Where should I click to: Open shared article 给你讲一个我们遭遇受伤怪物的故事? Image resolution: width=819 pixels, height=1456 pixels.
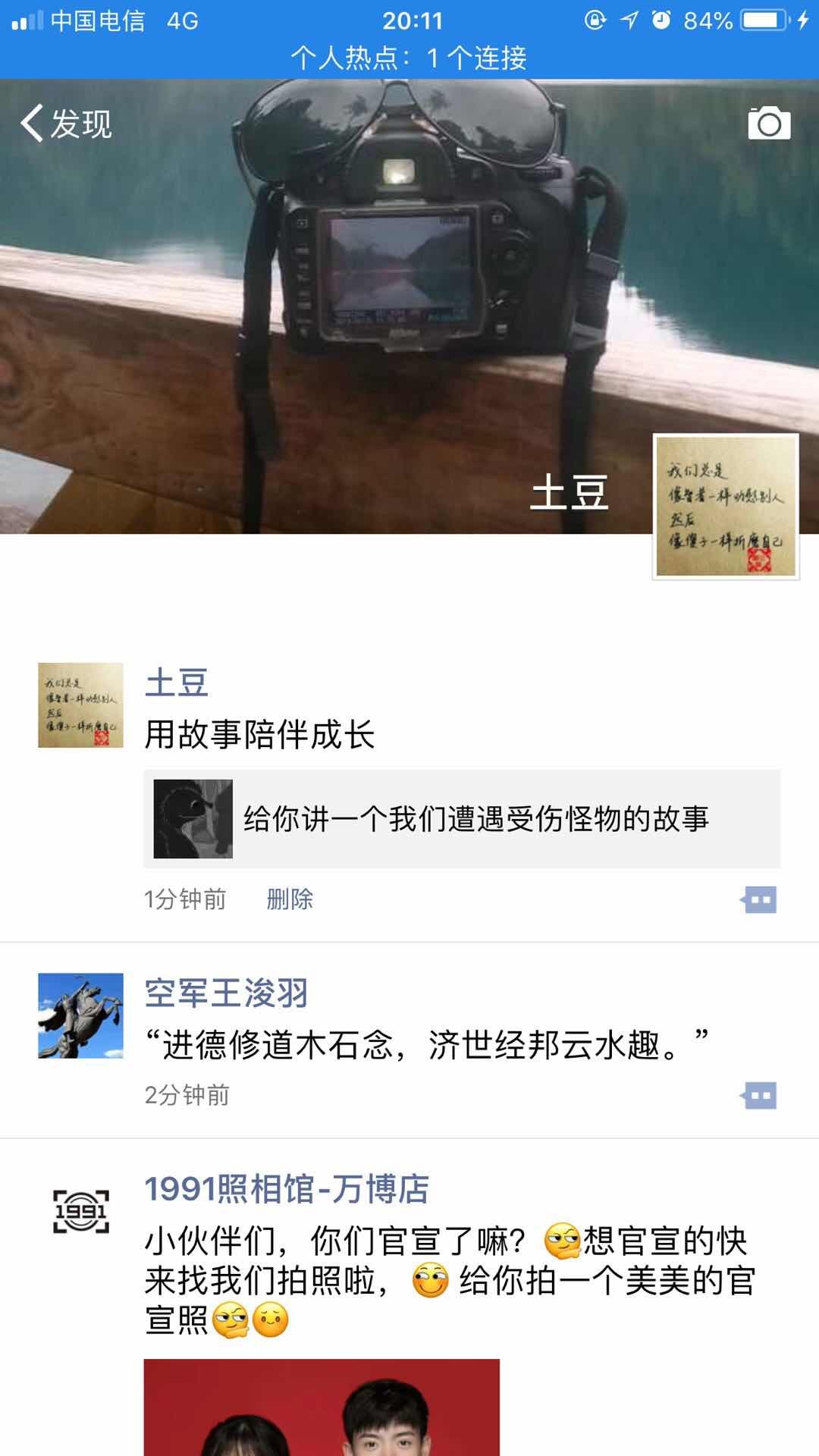pos(461,819)
